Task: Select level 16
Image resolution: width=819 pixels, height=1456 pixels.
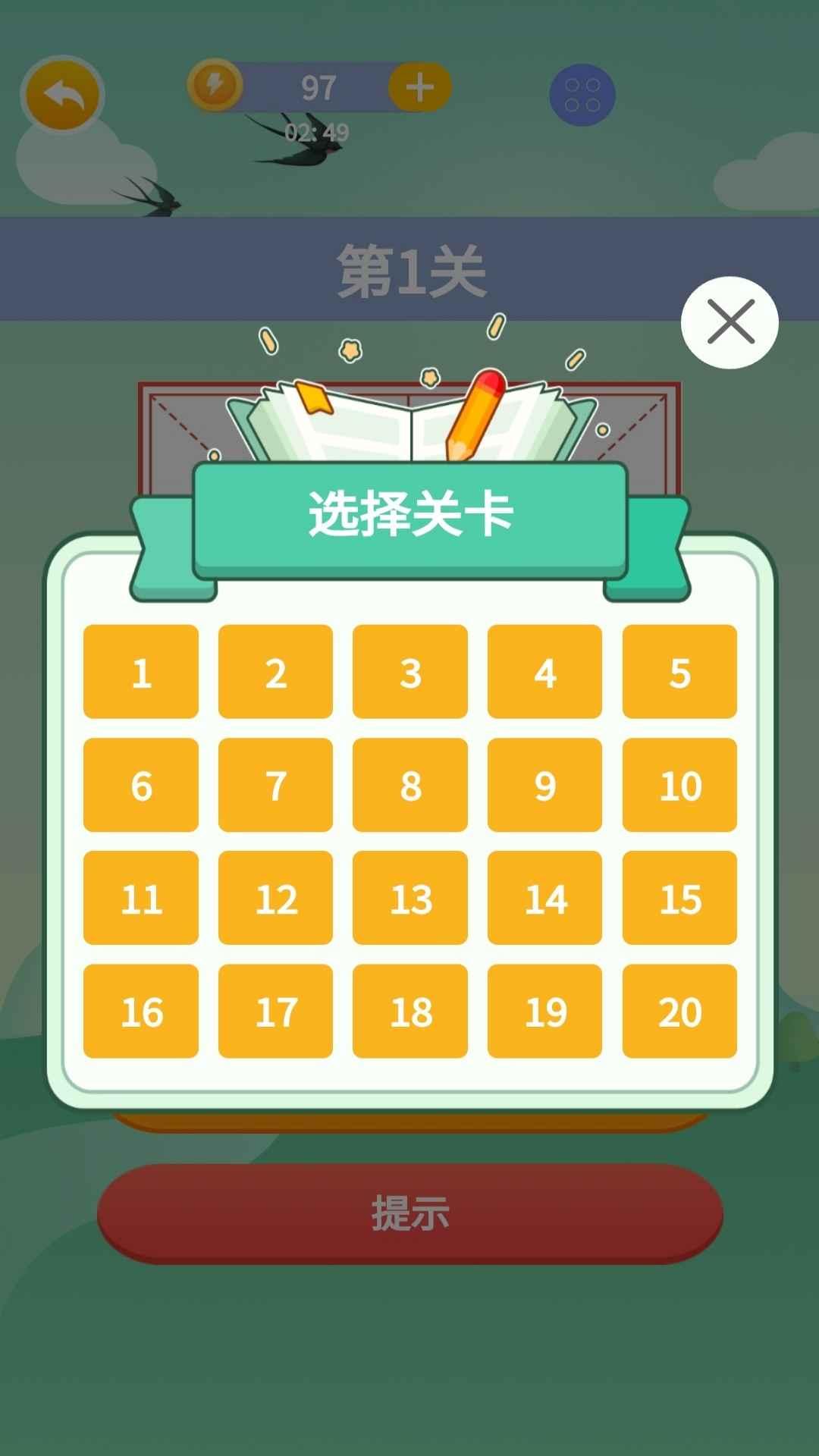Action: (141, 1011)
